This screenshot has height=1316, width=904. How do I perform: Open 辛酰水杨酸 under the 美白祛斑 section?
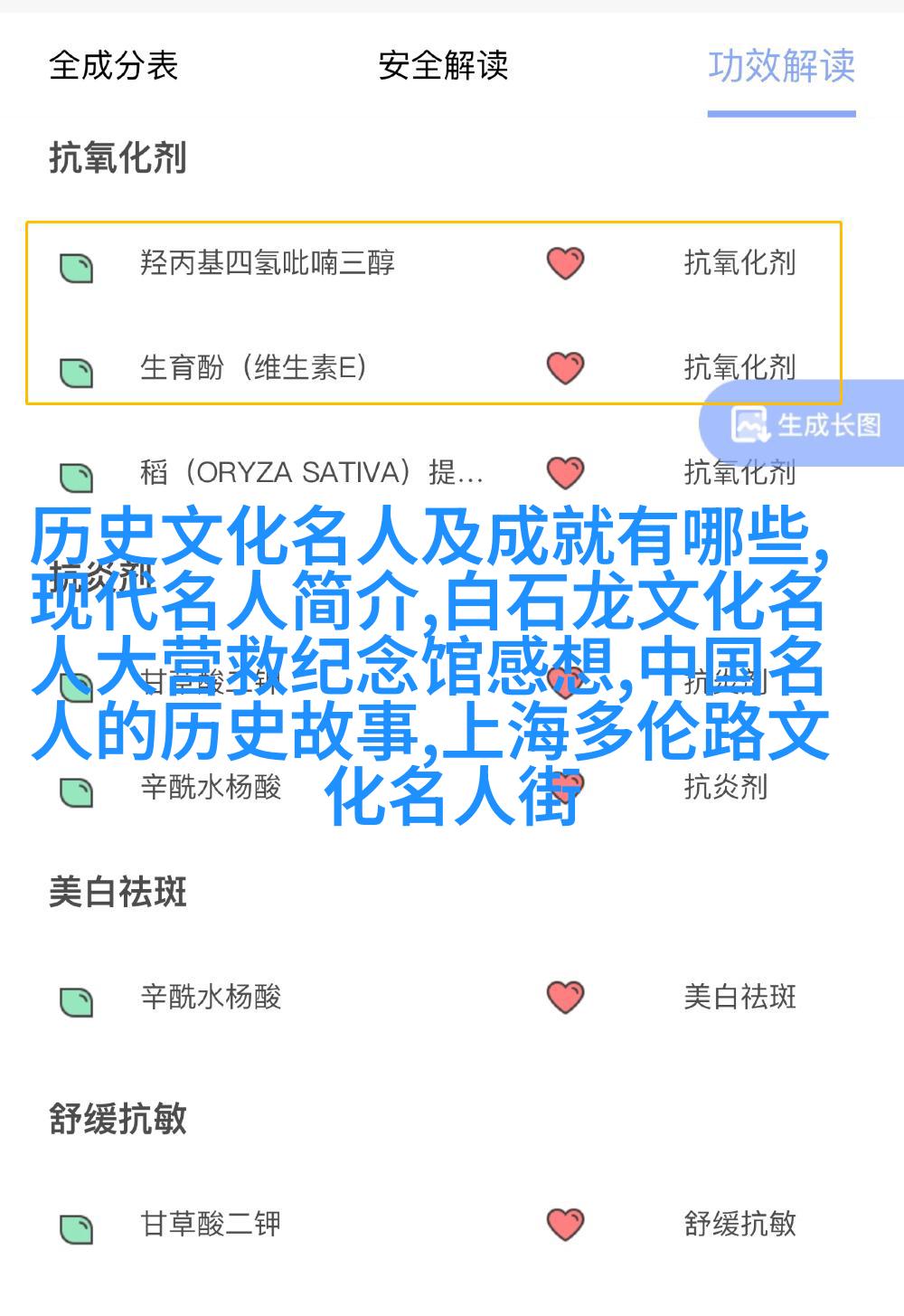click(x=211, y=997)
